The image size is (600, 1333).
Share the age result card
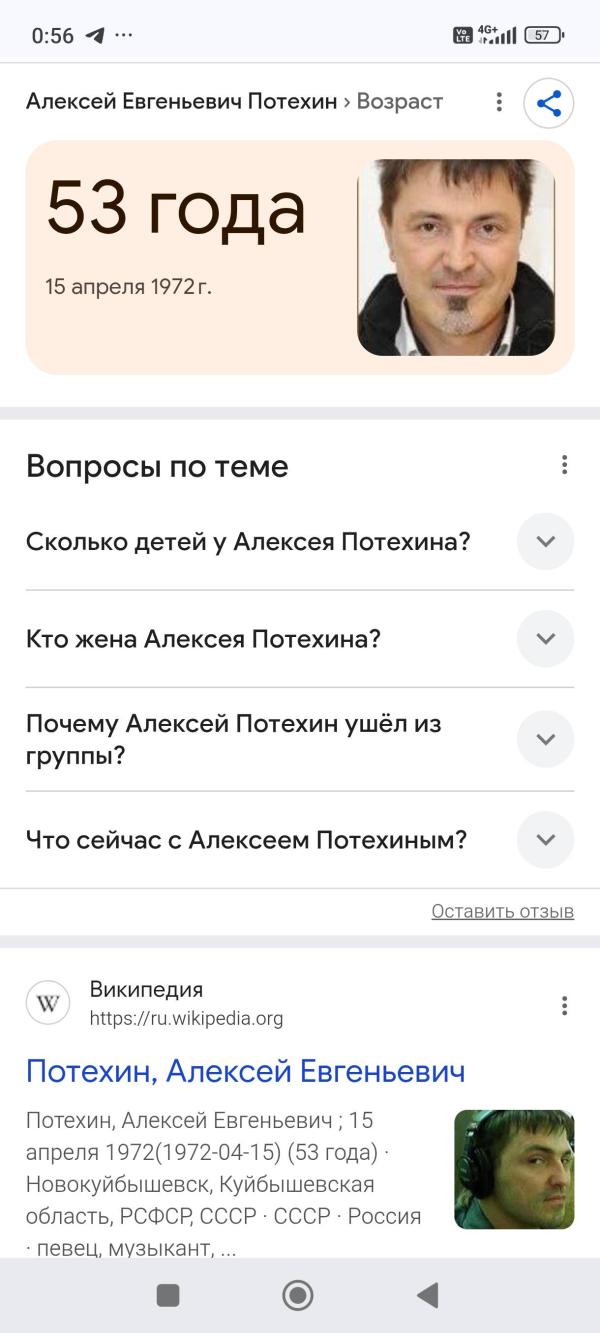[x=548, y=103]
